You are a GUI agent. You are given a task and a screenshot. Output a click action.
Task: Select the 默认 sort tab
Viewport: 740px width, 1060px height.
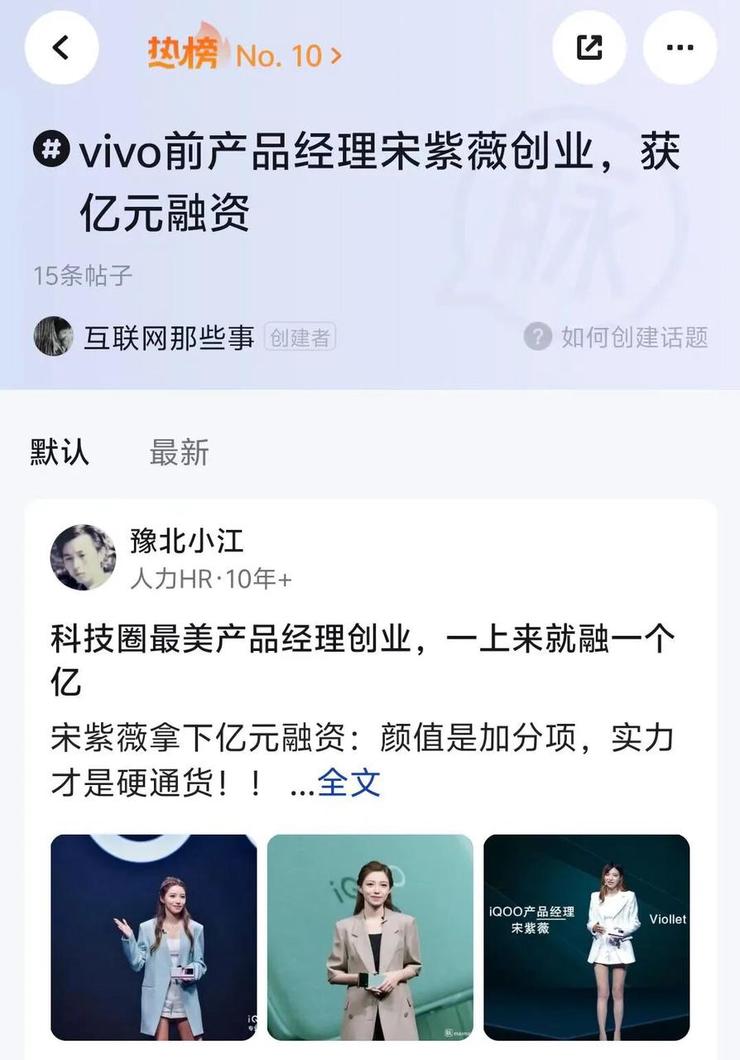click(x=56, y=453)
